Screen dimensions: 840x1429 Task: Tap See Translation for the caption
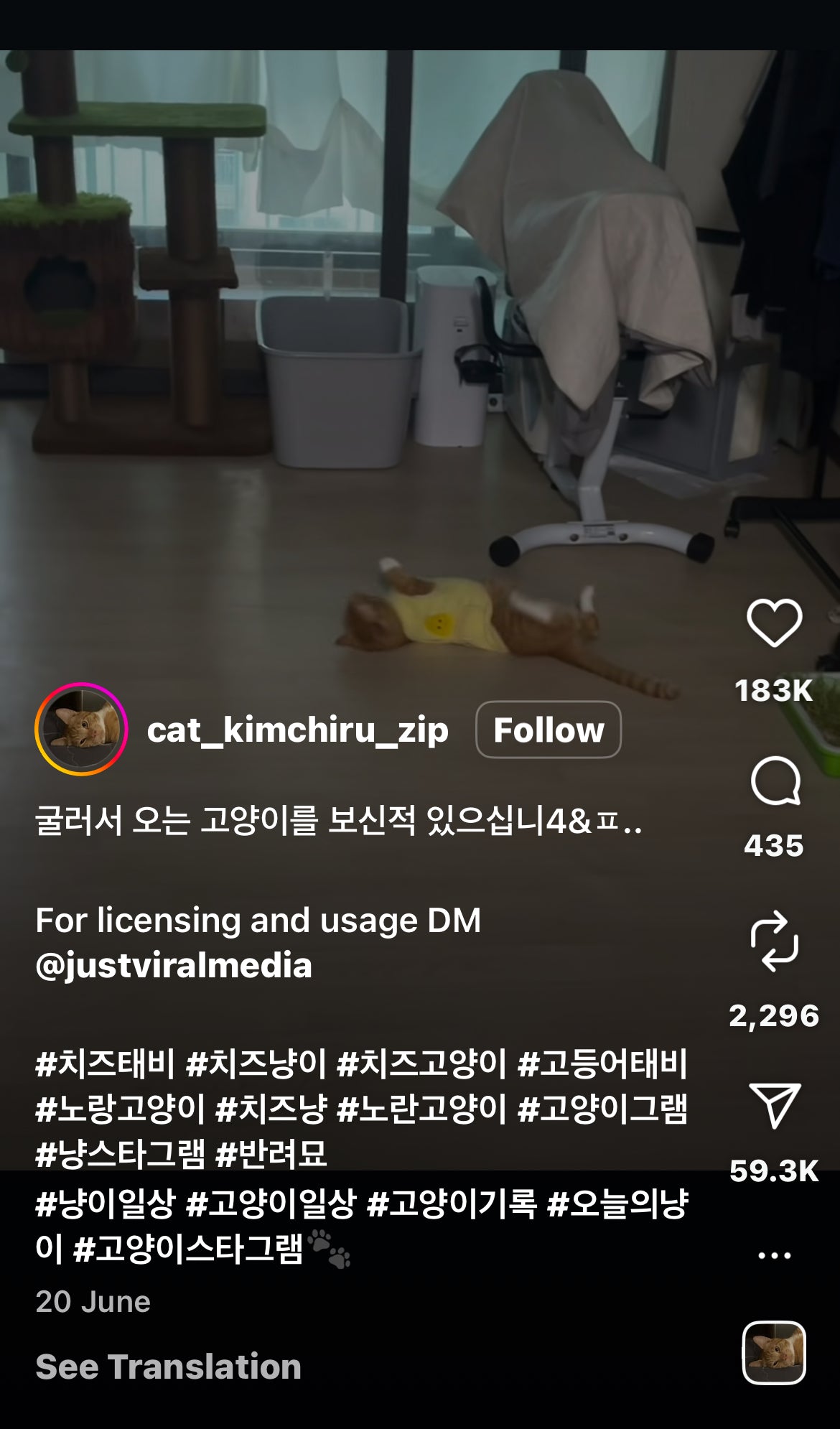tap(169, 1367)
